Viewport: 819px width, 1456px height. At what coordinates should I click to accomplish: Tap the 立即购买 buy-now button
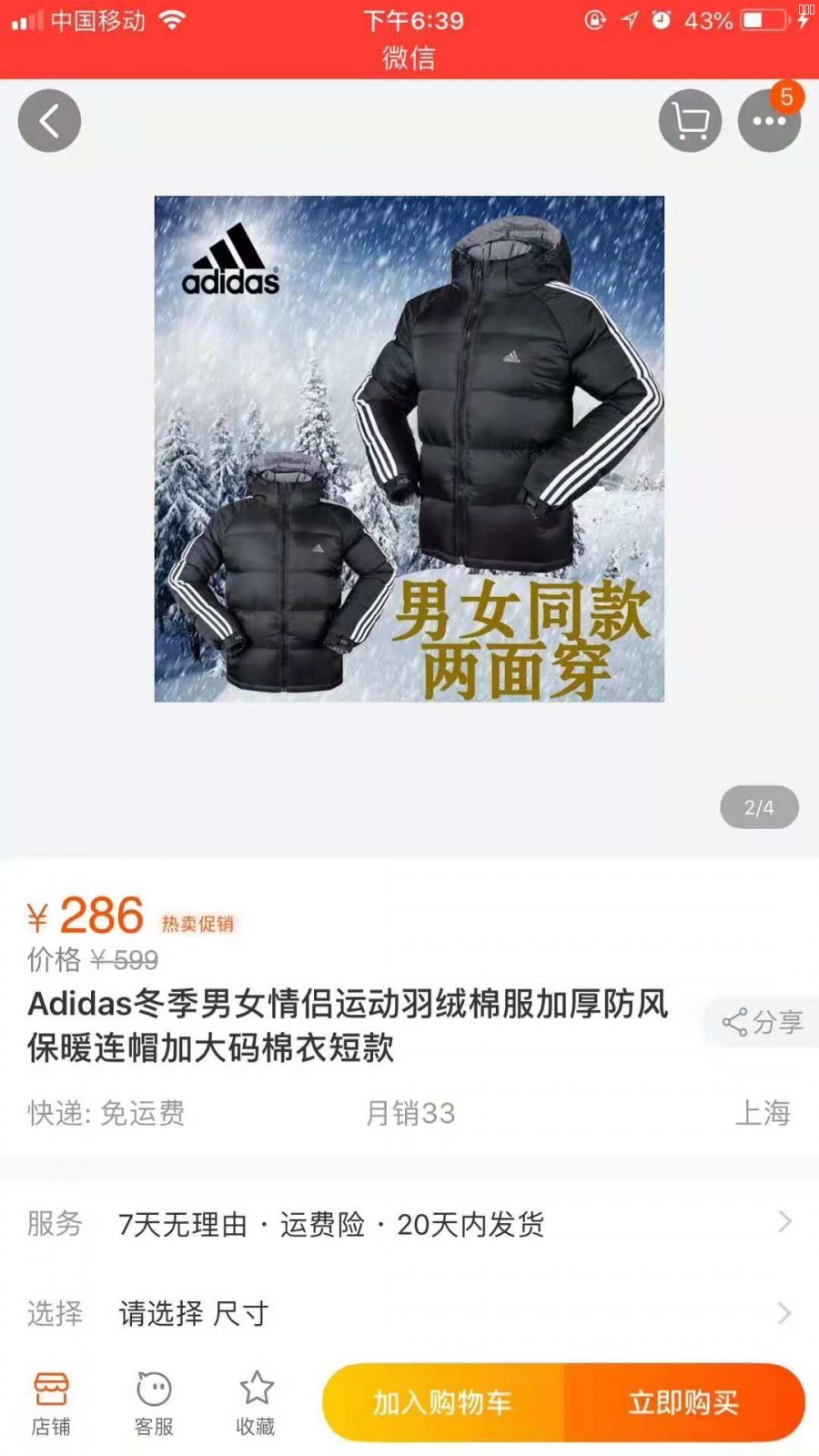[687, 1402]
